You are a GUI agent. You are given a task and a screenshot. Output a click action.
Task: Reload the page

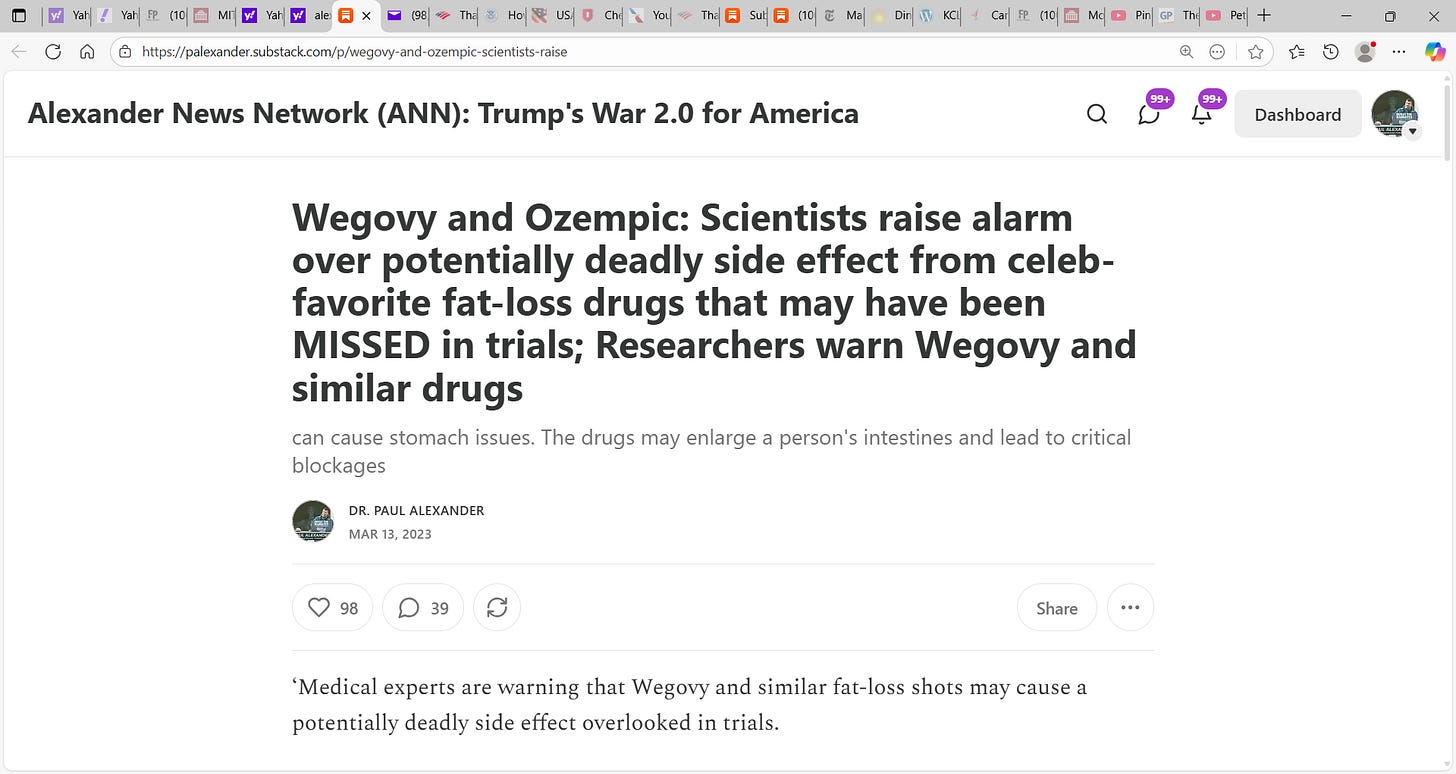[53, 52]
